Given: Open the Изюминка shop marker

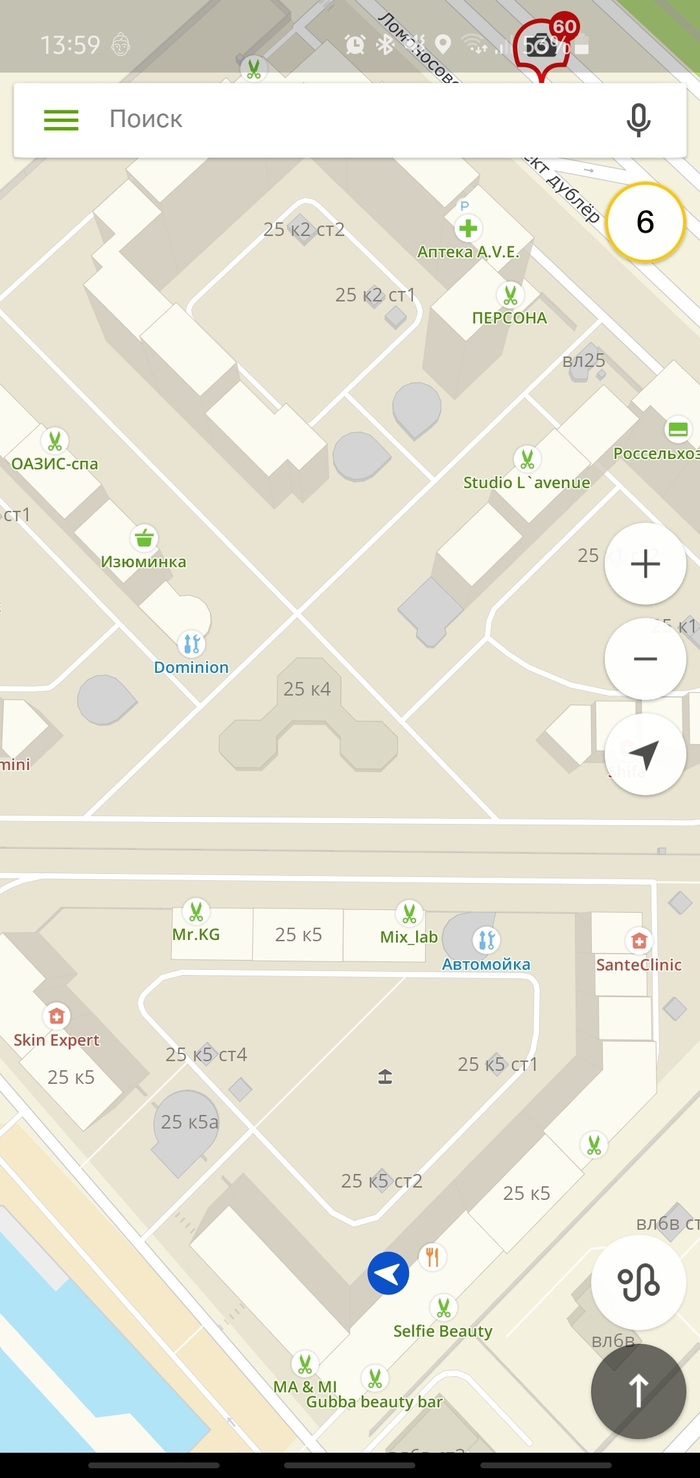Looking at the screenshot, I should (144, 539).
